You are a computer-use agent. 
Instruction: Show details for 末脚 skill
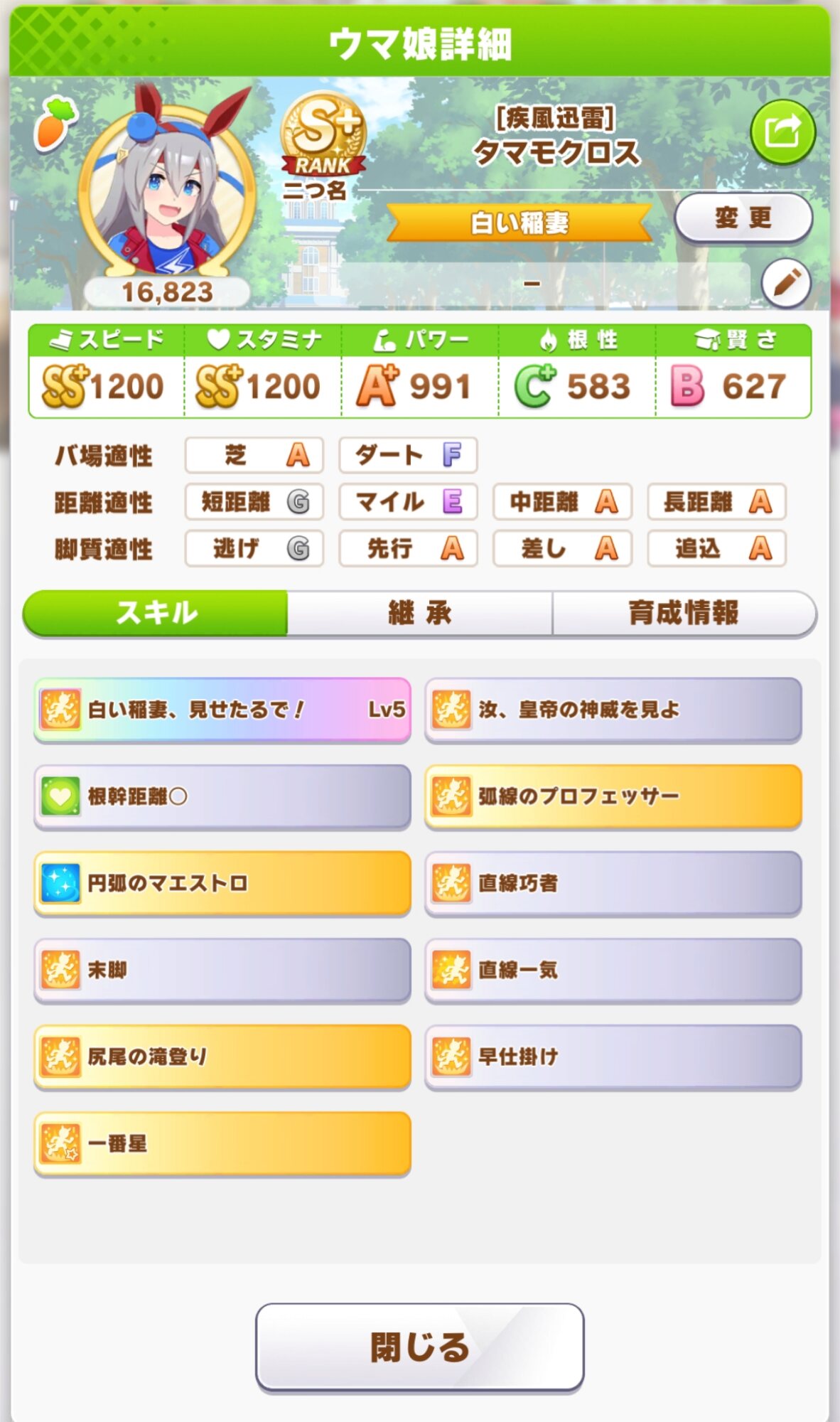pos(222,970)
